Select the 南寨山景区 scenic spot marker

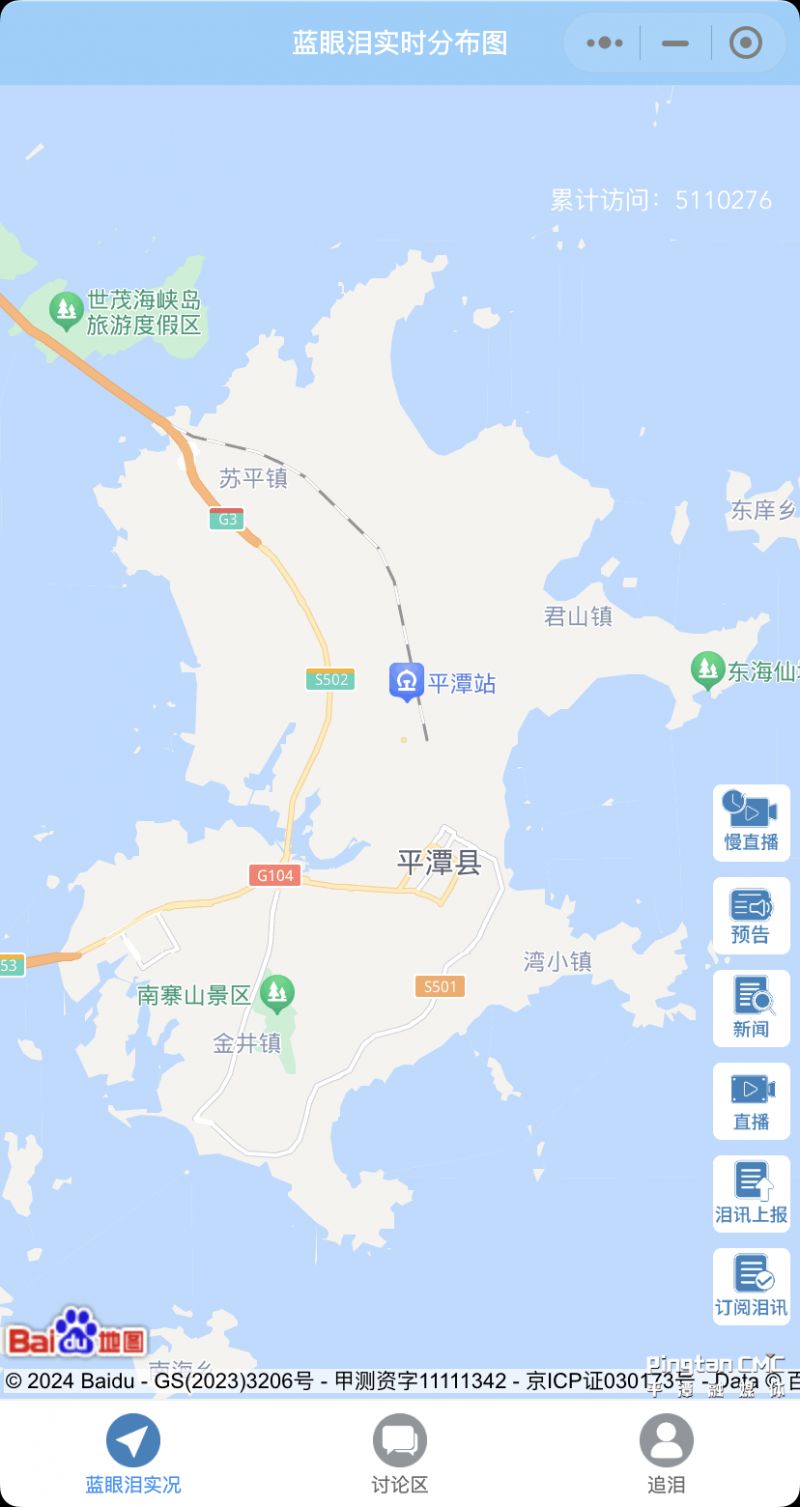(x=277, y=994)
